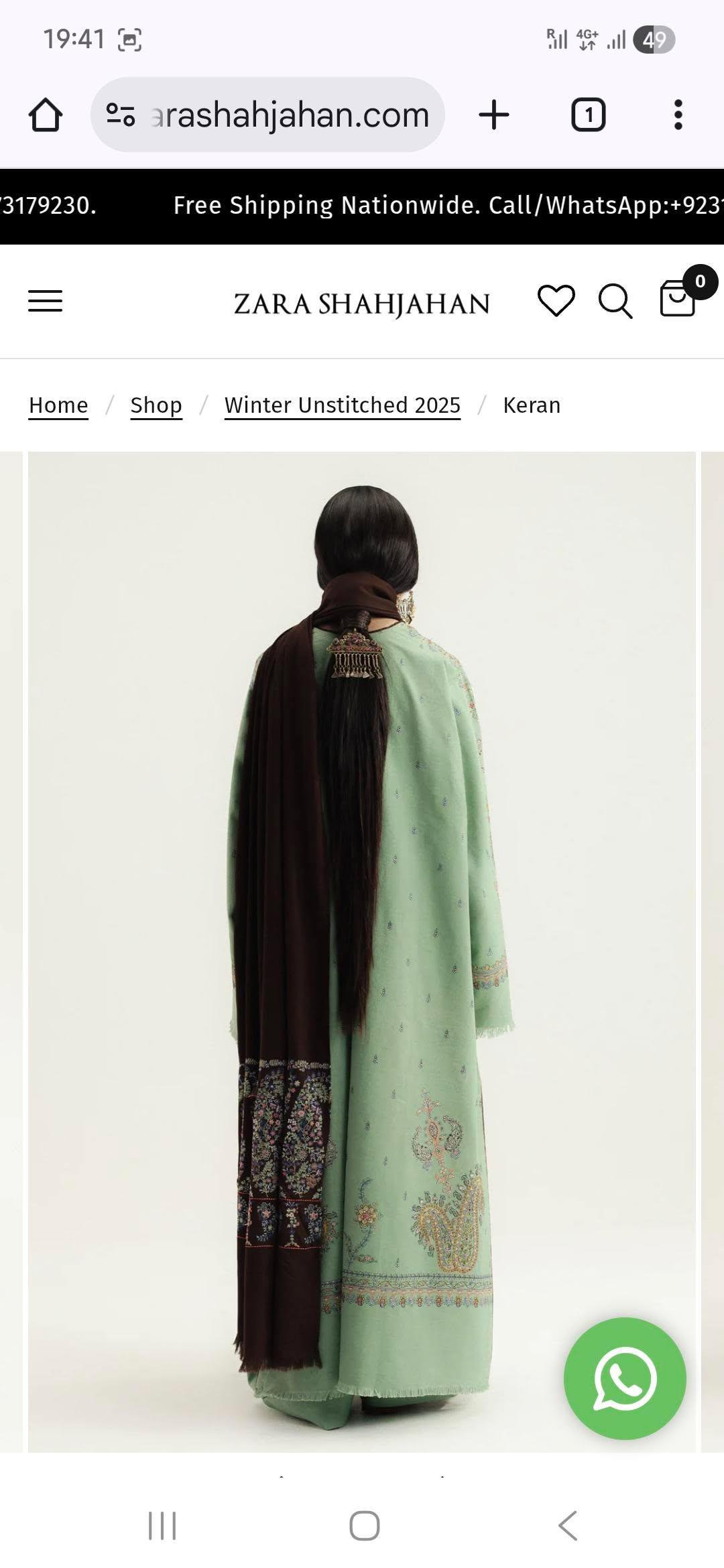Go to the browser home page
724x1568 pixels.
point(46,115)
